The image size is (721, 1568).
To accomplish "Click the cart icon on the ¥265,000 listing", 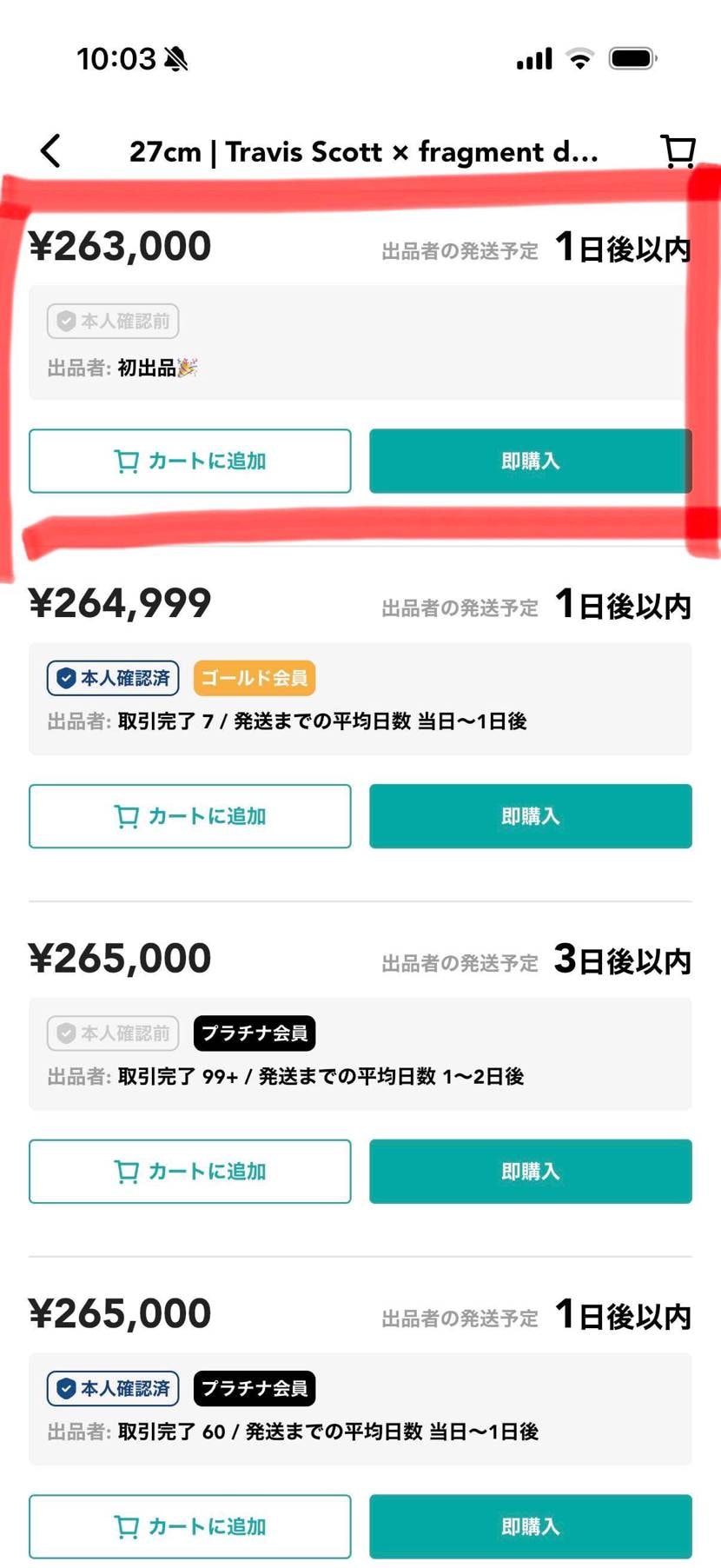I will coord(127,1171).
